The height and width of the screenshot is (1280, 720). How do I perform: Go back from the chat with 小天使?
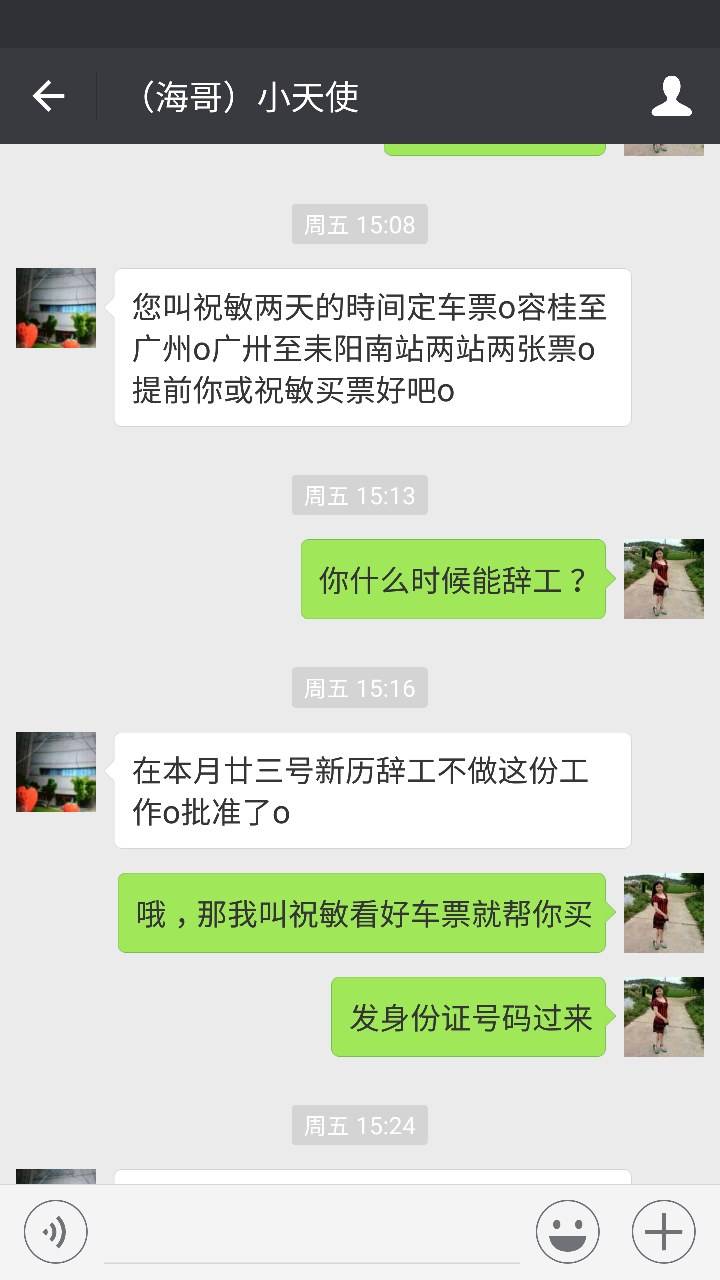pyautogui.click(x=48, y=96)
